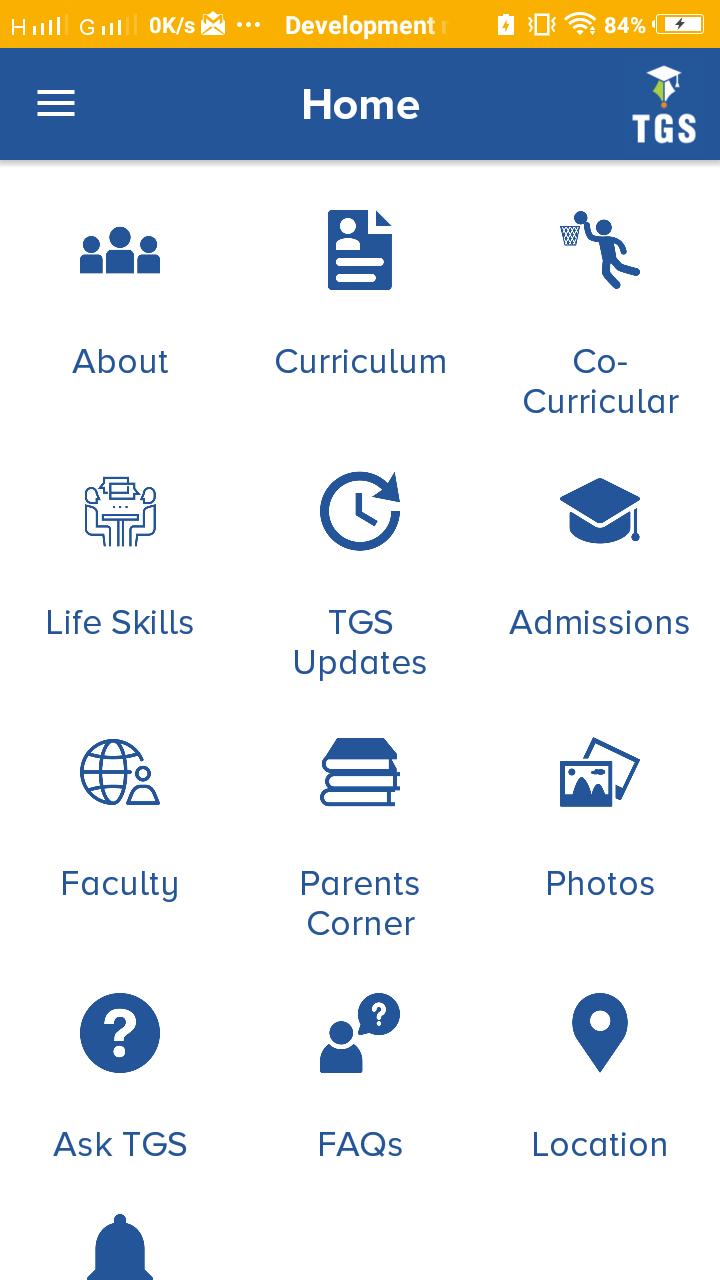Tap the bell tile at the bottom
This screenshot has width=720, height=1280.
[x=120, y=1247]
